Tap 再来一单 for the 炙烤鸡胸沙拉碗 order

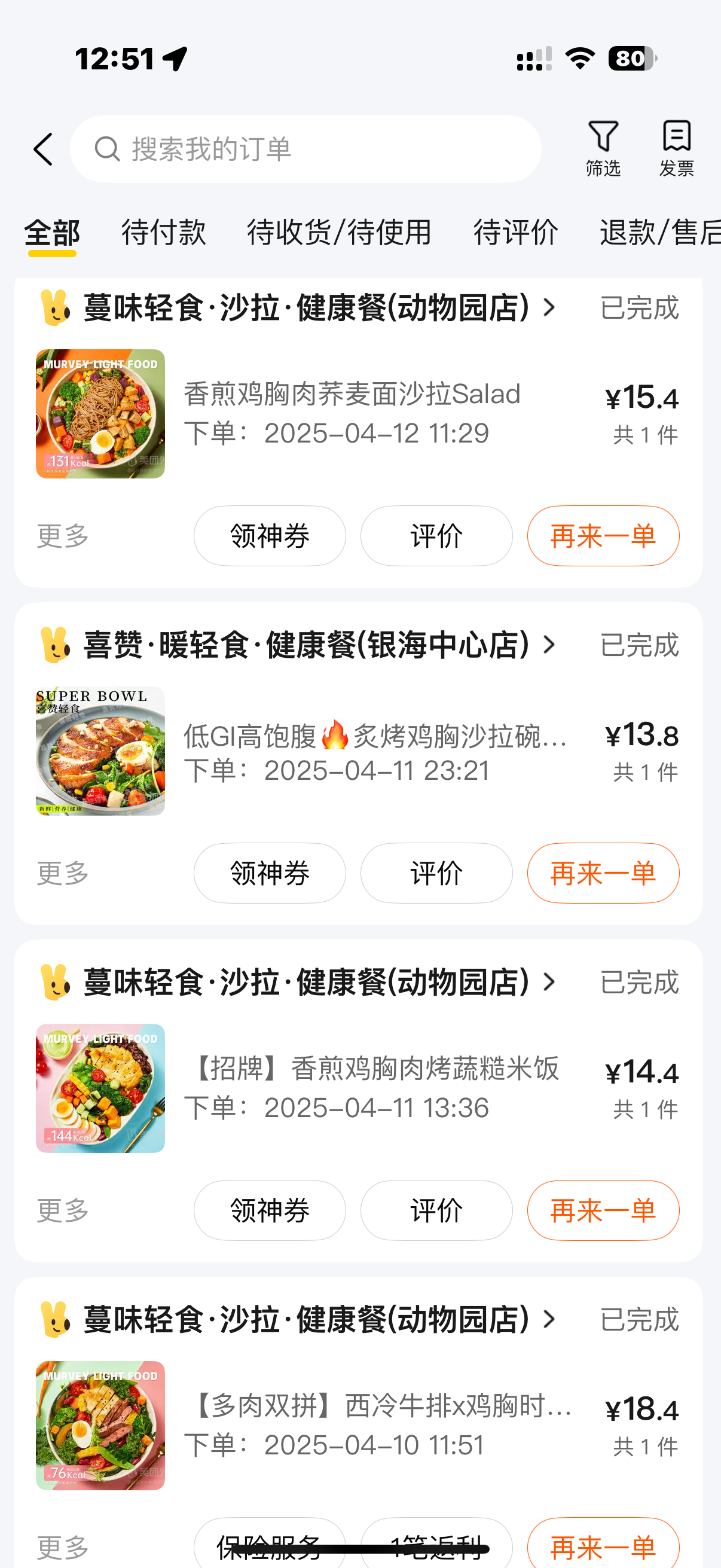point(603,873)
